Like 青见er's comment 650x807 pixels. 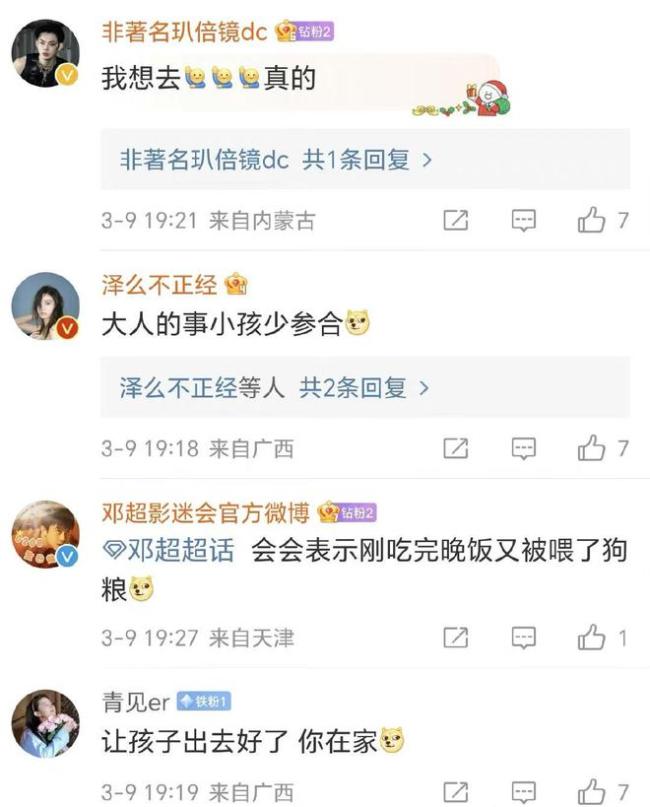[592, 792]
